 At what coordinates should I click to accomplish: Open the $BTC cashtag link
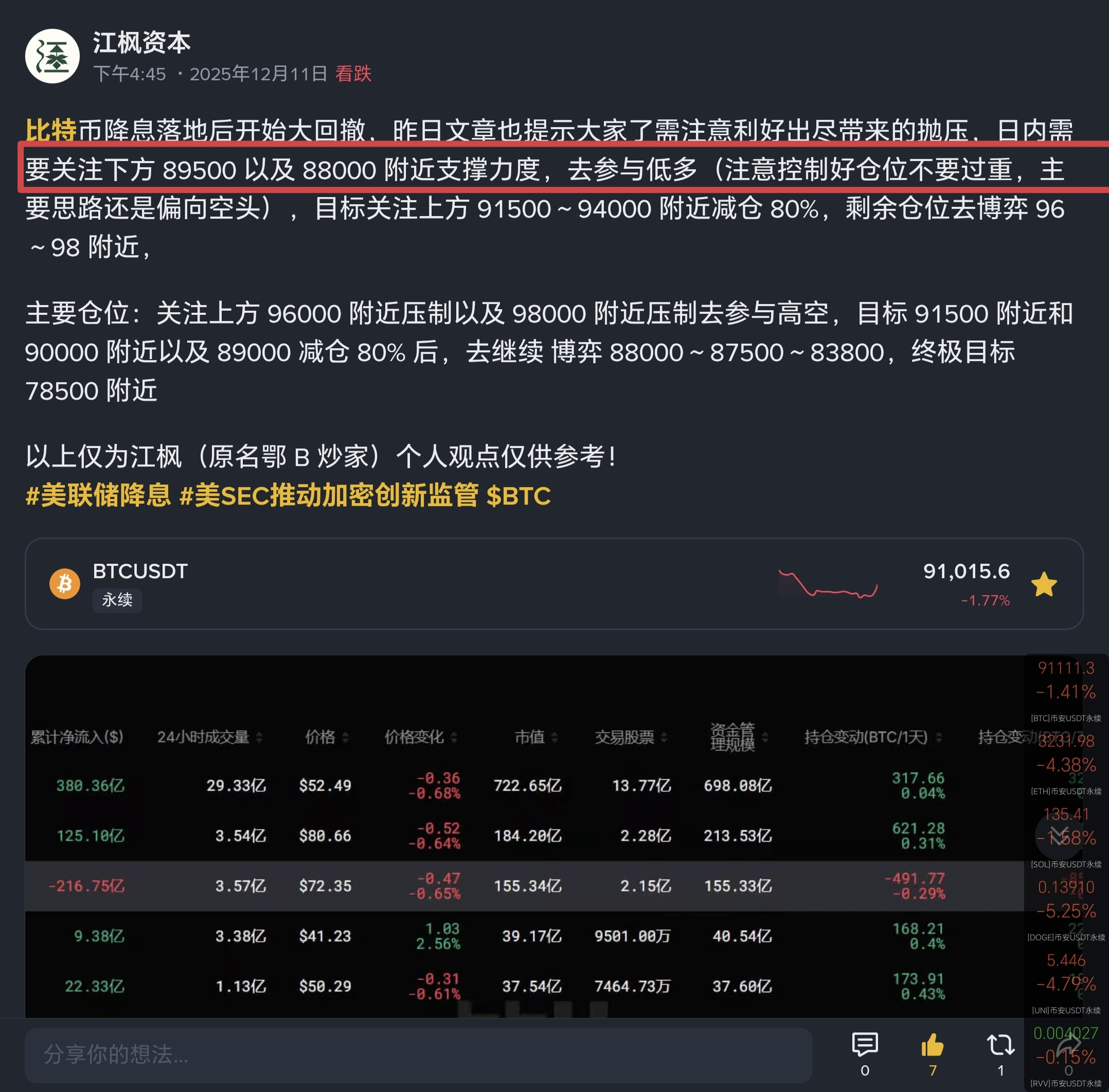[518, 495]
